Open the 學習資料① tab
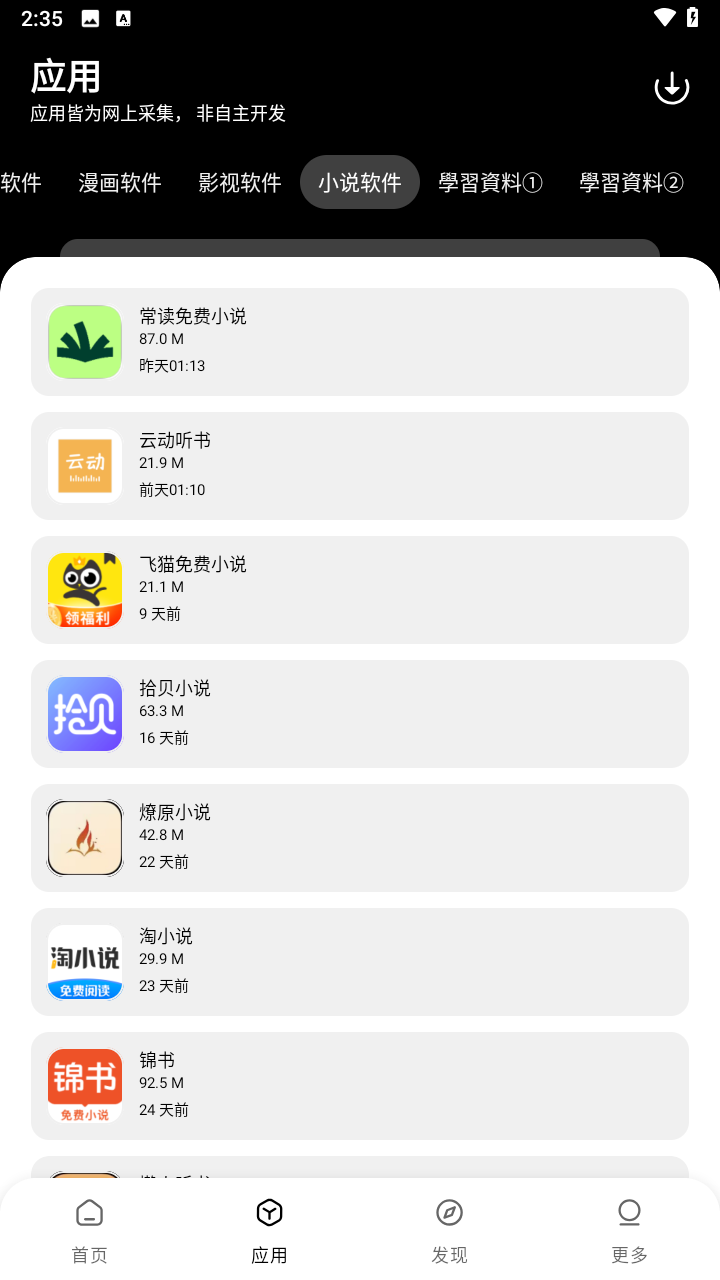The width and height of the screenshot is (720, 1280). click(491, 182)
